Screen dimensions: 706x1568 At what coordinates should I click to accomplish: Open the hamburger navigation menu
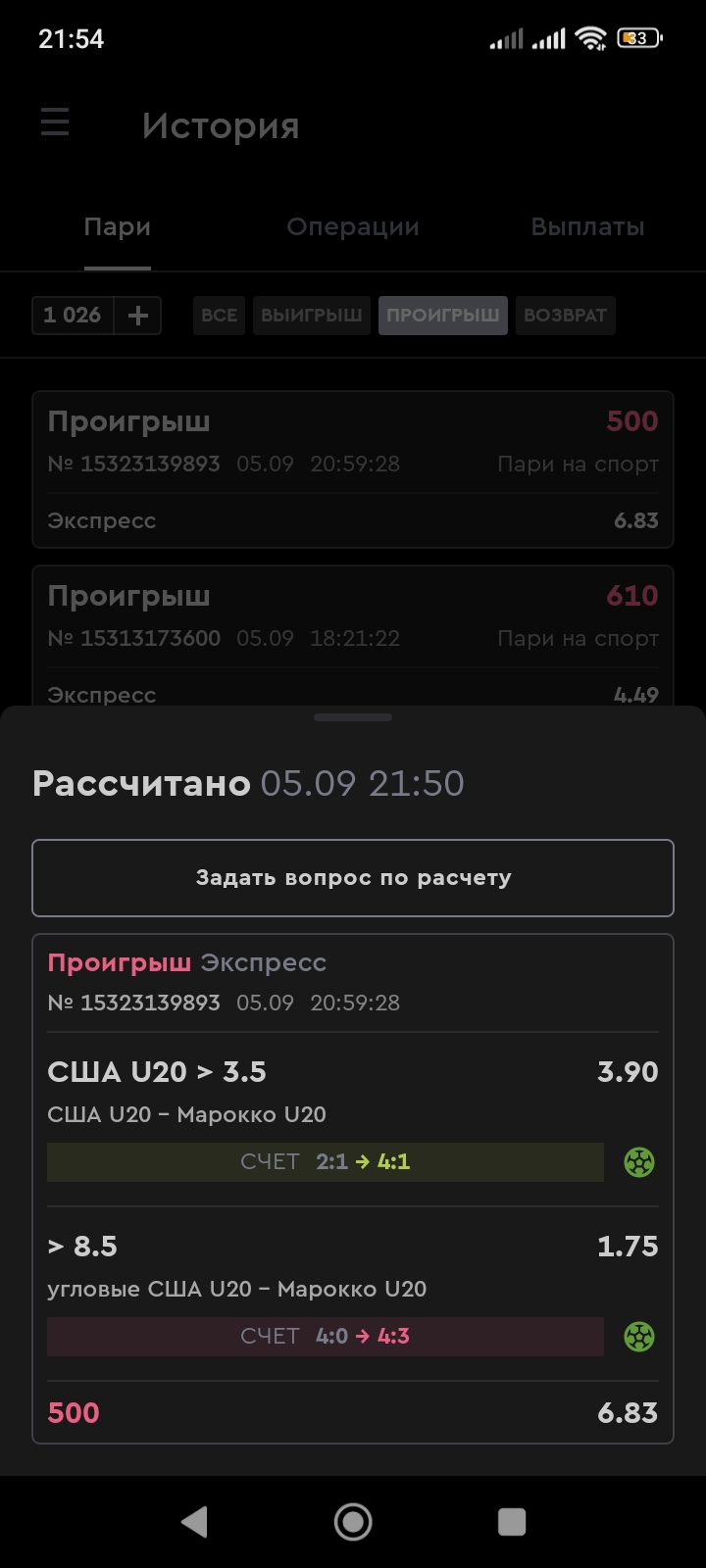tap(54, 122)
